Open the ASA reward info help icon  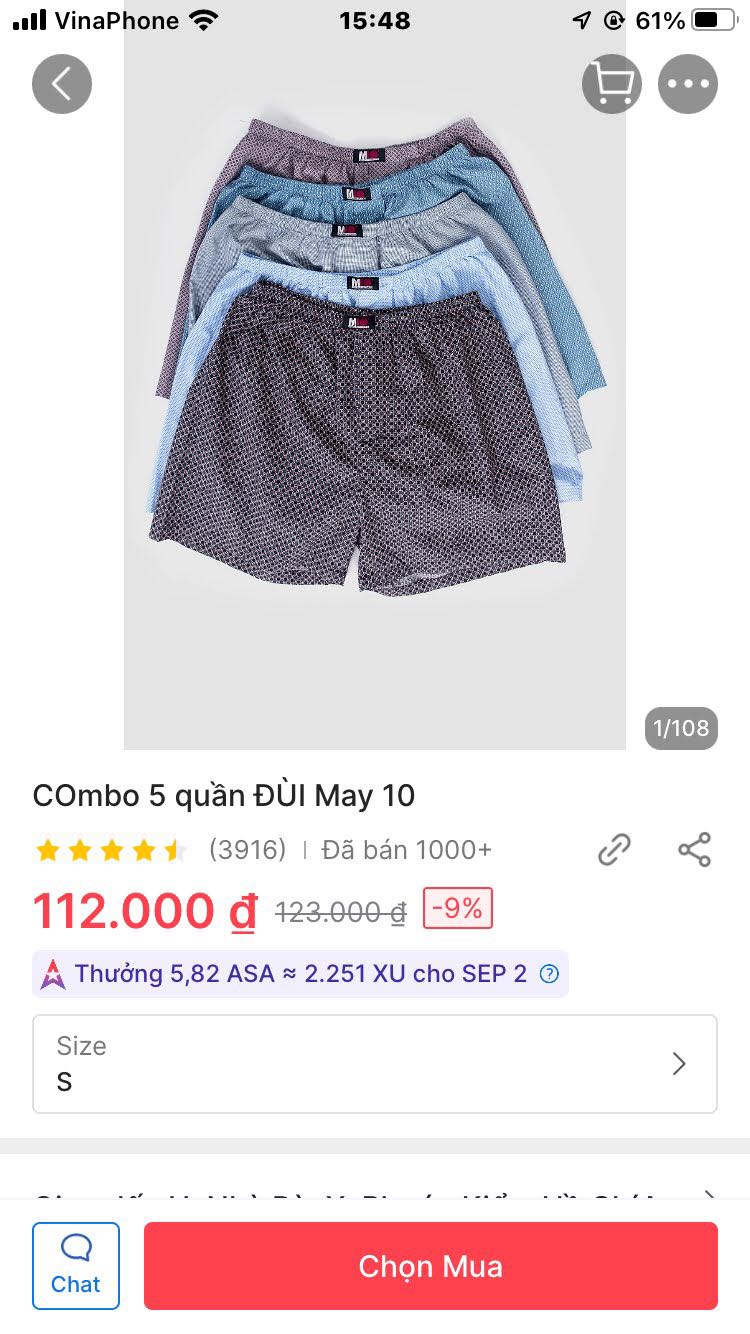pyautogui.click(x=549, y=974)
